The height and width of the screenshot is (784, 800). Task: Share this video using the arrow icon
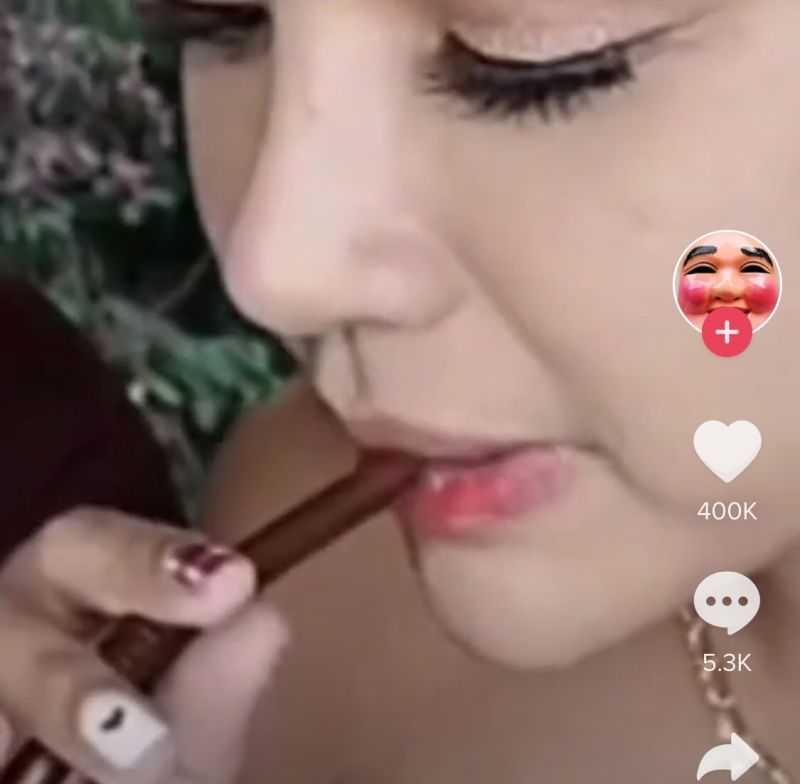727,757
